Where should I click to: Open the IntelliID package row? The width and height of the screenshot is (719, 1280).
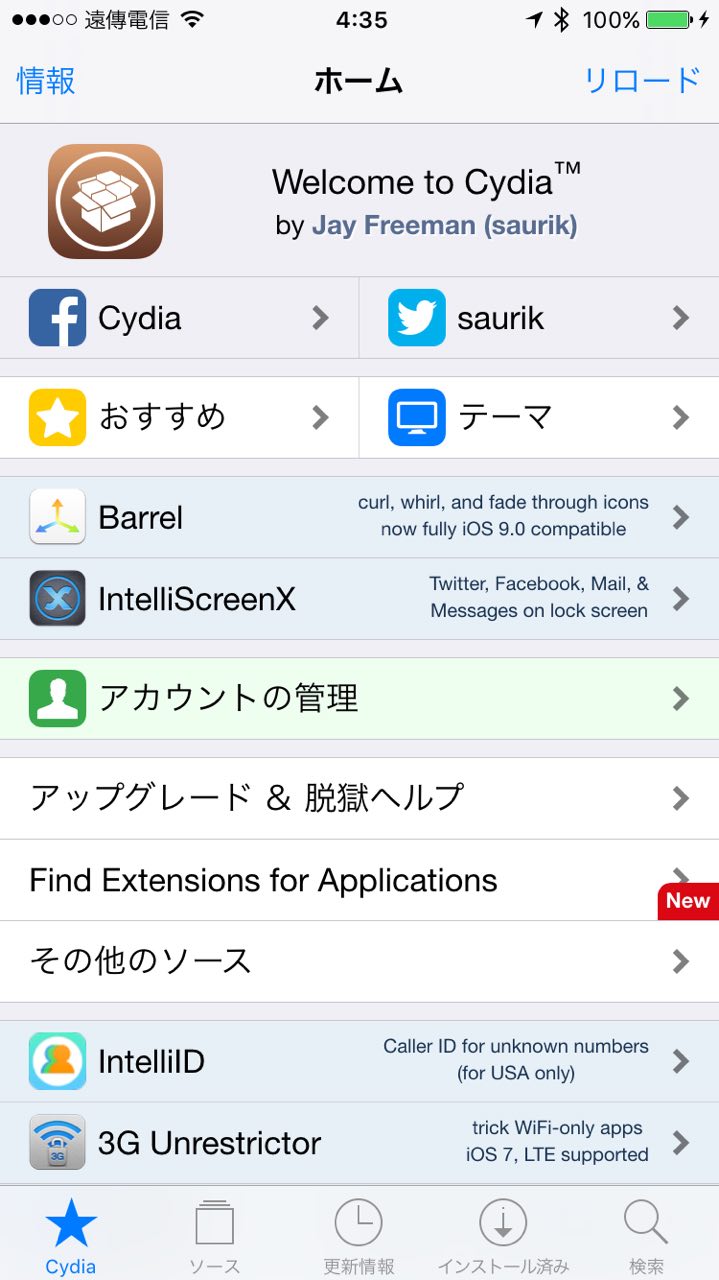pyautogui.click(x=359, y=1061)
